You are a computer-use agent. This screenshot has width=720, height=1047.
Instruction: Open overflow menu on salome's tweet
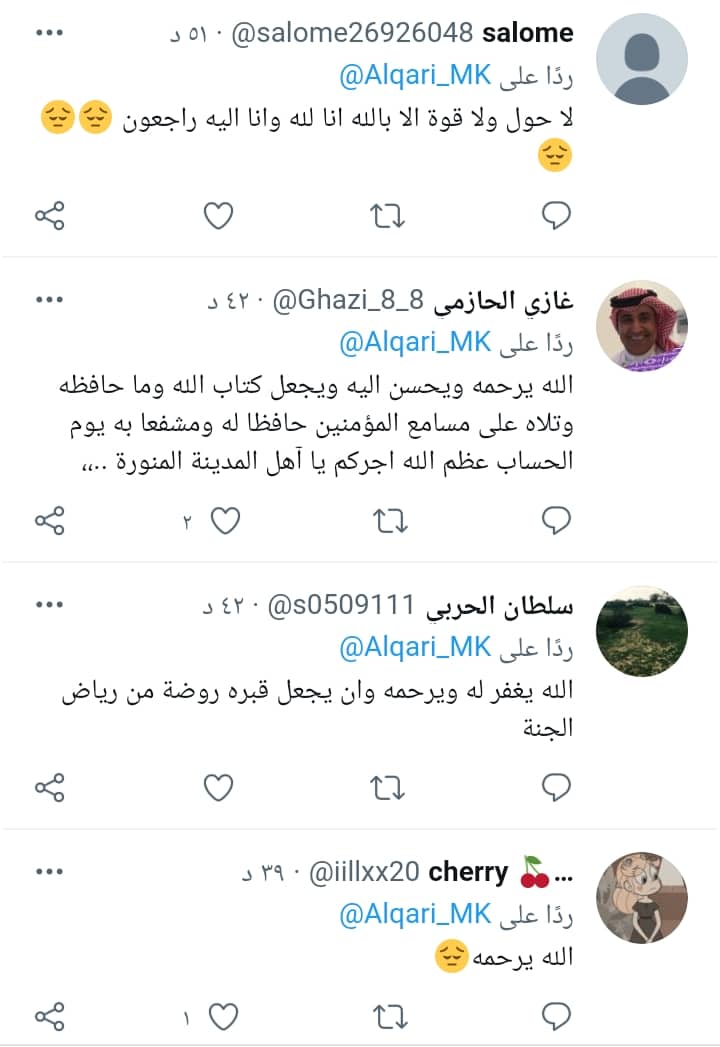(49, 33)
